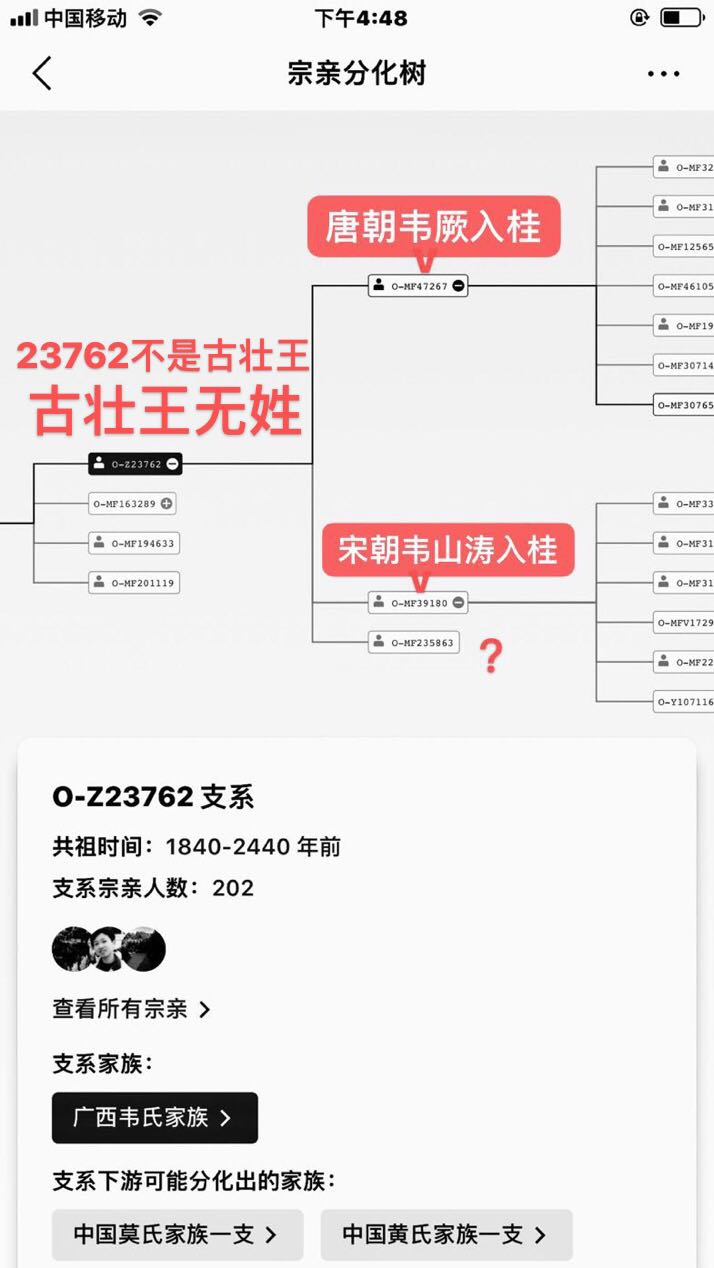Expand the O-MF163289 node

[x=167, y=503]
